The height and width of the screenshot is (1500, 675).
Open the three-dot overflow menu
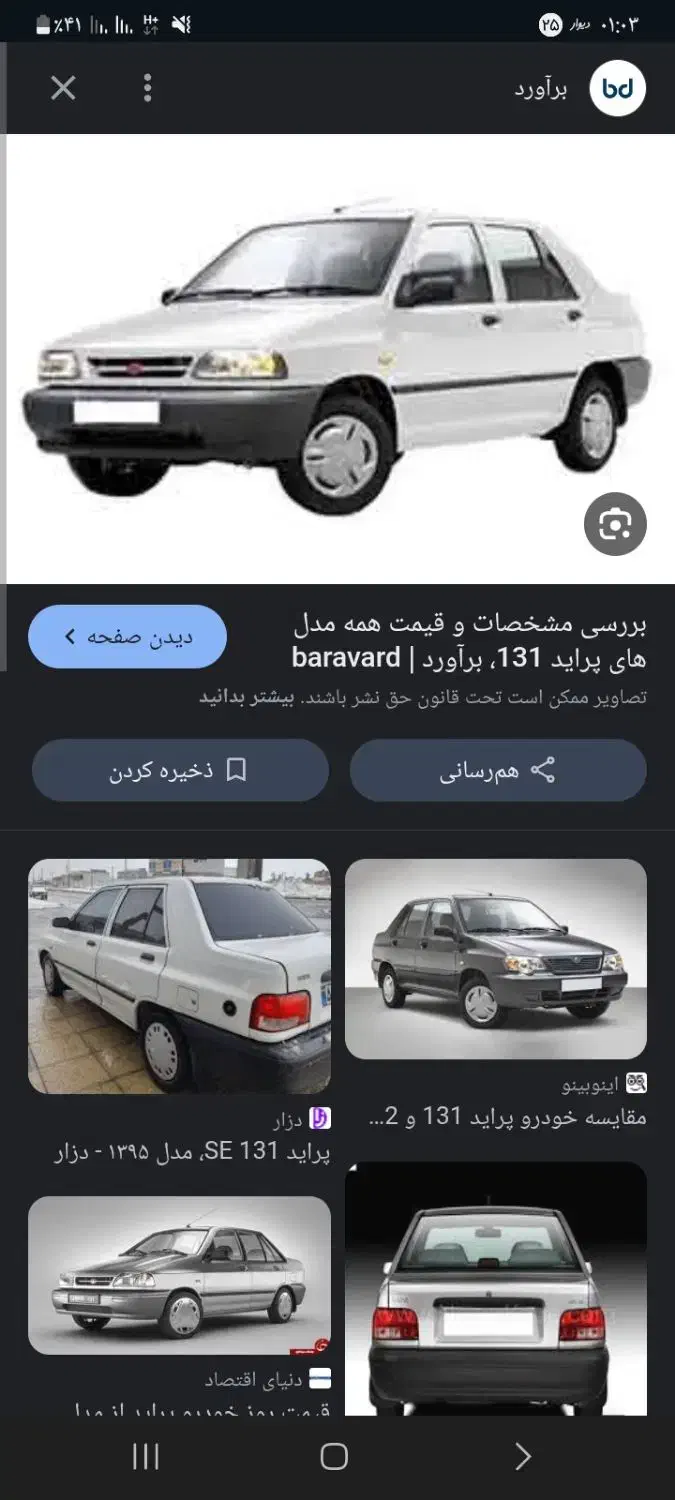(x=147, y=88)
